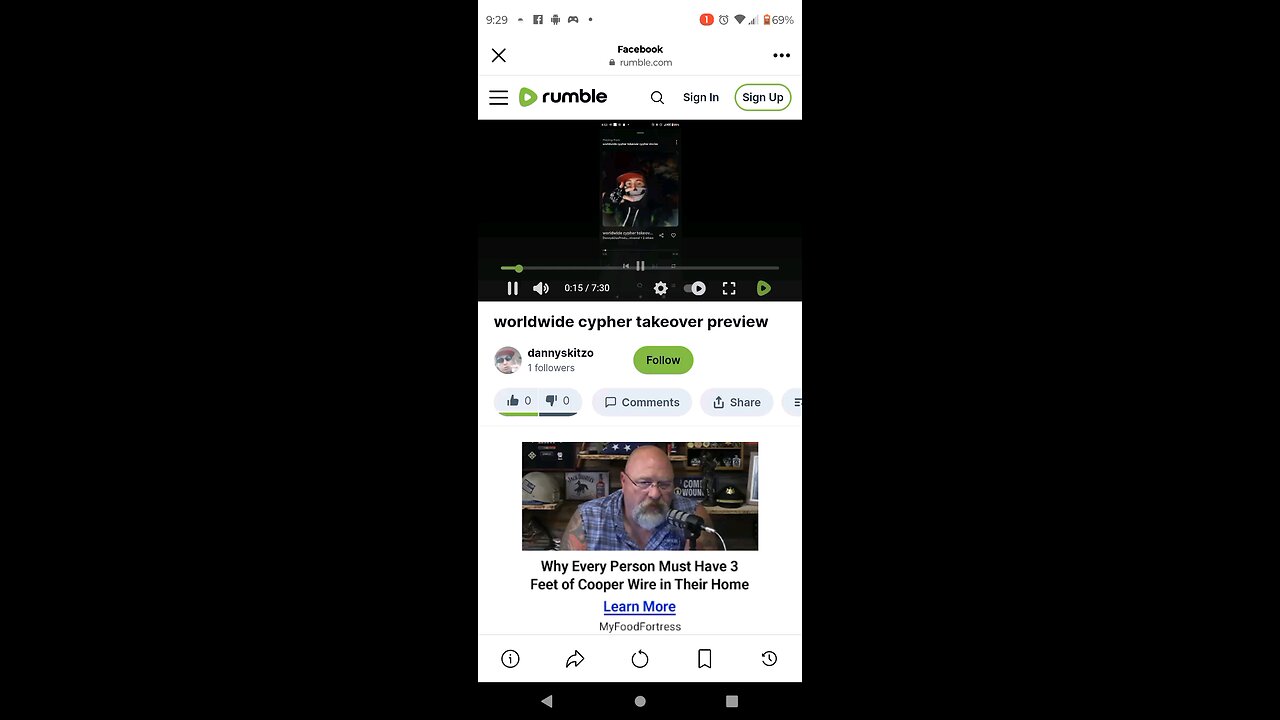Like the video with thumbs up
Screen dimensions: 1280x720
pos(515,401)
